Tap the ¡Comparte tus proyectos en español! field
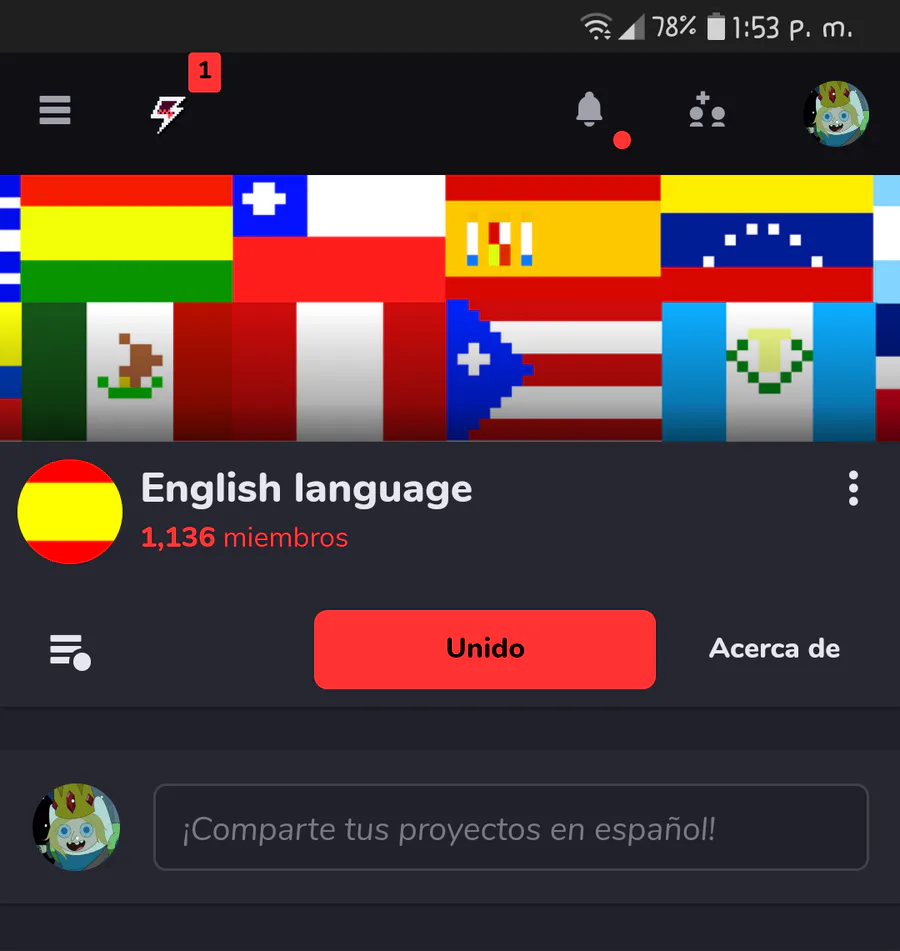Screen dimensions: 900x951 511,827
